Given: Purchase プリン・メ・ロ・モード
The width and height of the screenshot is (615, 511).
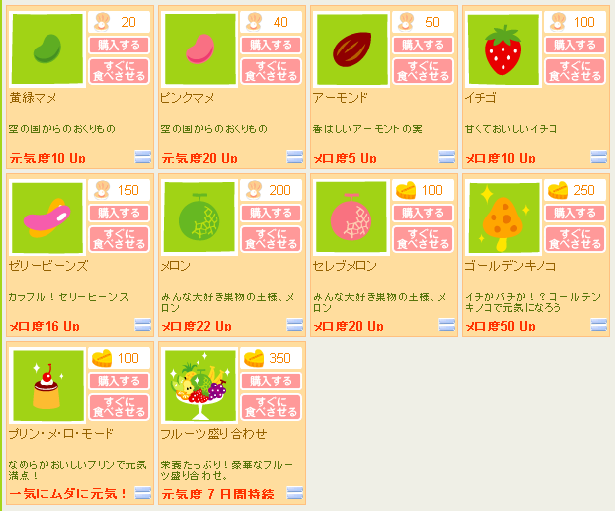Looking at the screenshot, I should (x=119, y=381).
